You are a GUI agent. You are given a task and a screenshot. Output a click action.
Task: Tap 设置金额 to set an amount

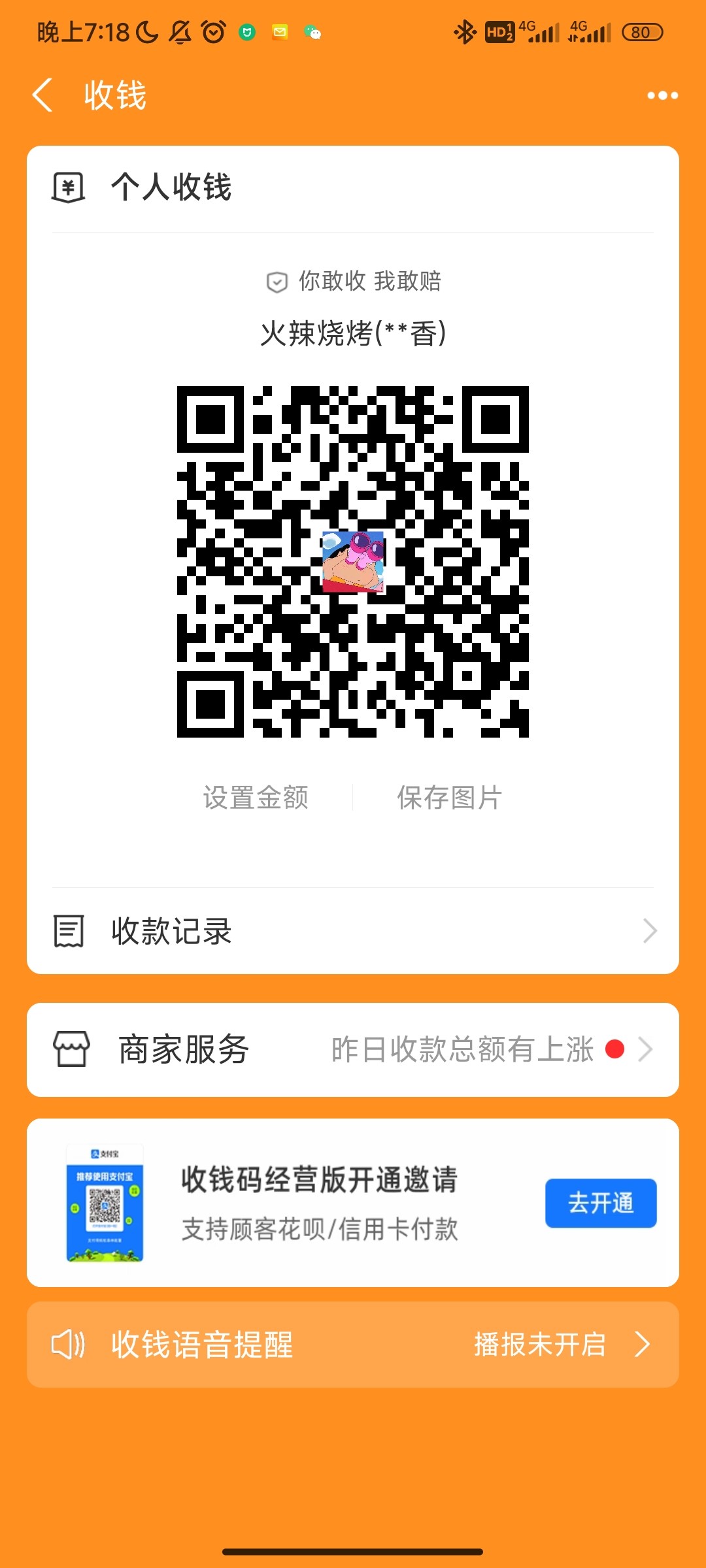click(x=256, y=798)
